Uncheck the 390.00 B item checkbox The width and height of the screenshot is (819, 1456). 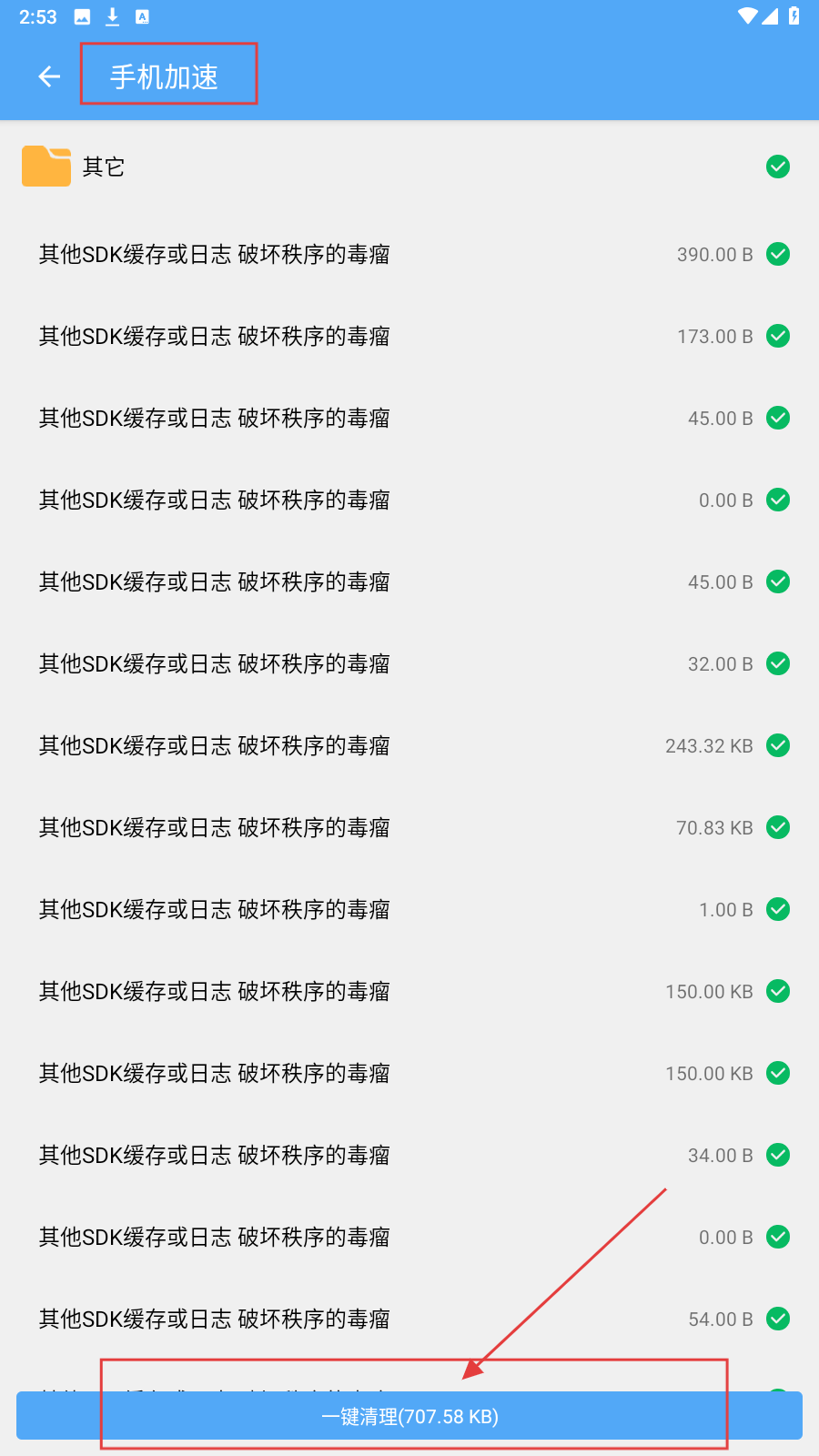[778, 254]
